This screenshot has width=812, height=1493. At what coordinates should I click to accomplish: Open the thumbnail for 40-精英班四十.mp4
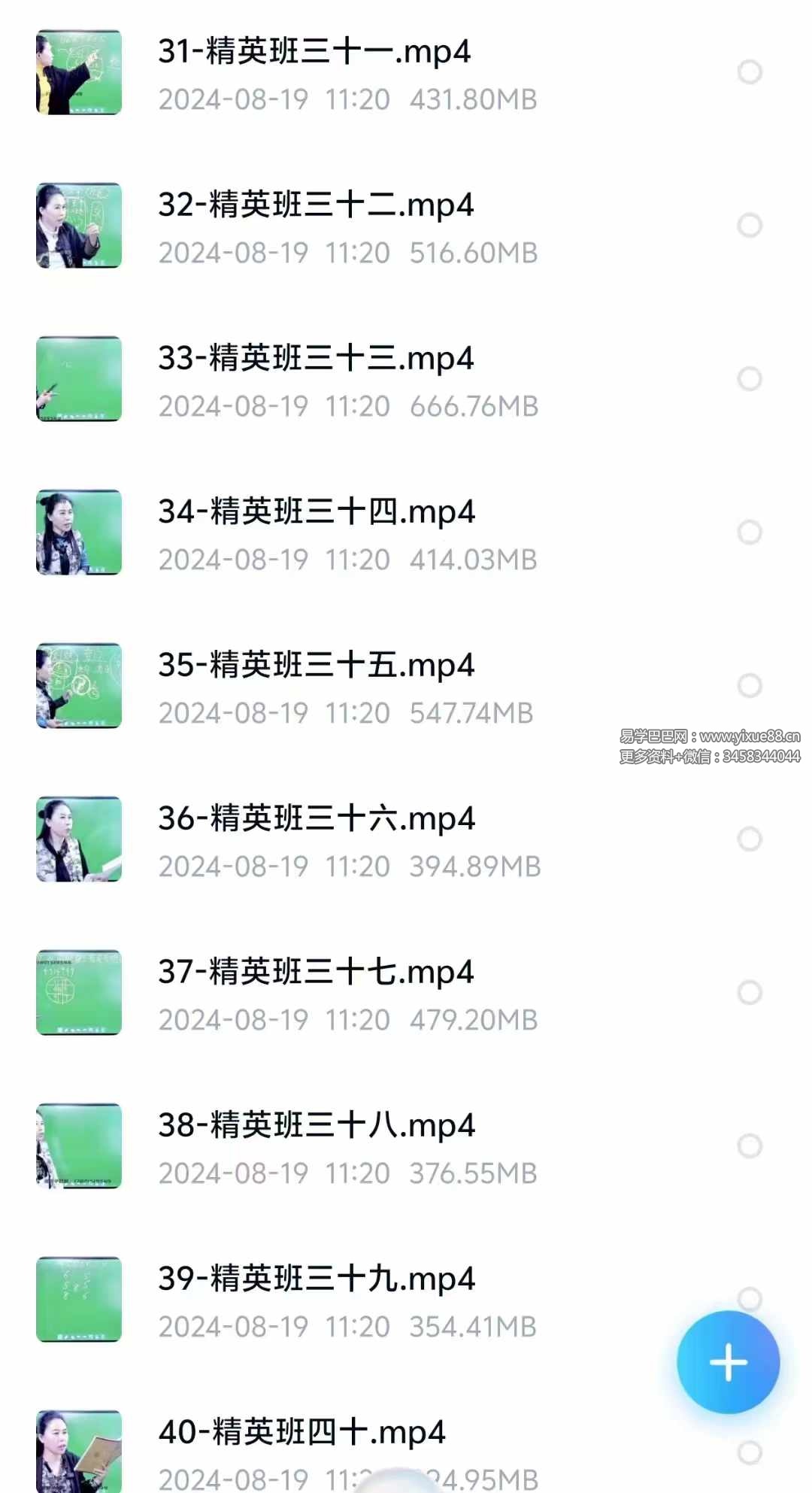(x=78, y=1452)
